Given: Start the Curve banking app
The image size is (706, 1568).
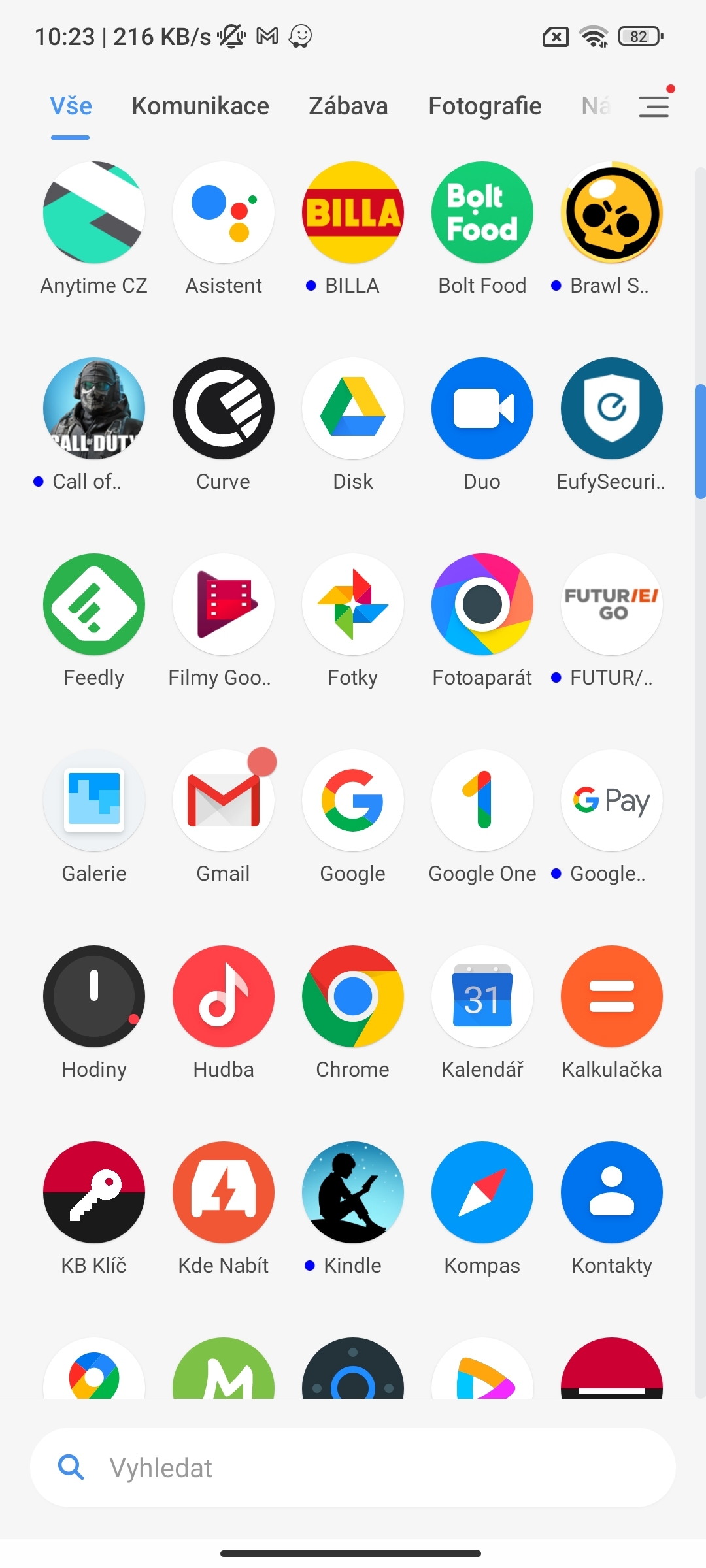Looking at the screenshot, I should tap(223, 408).
